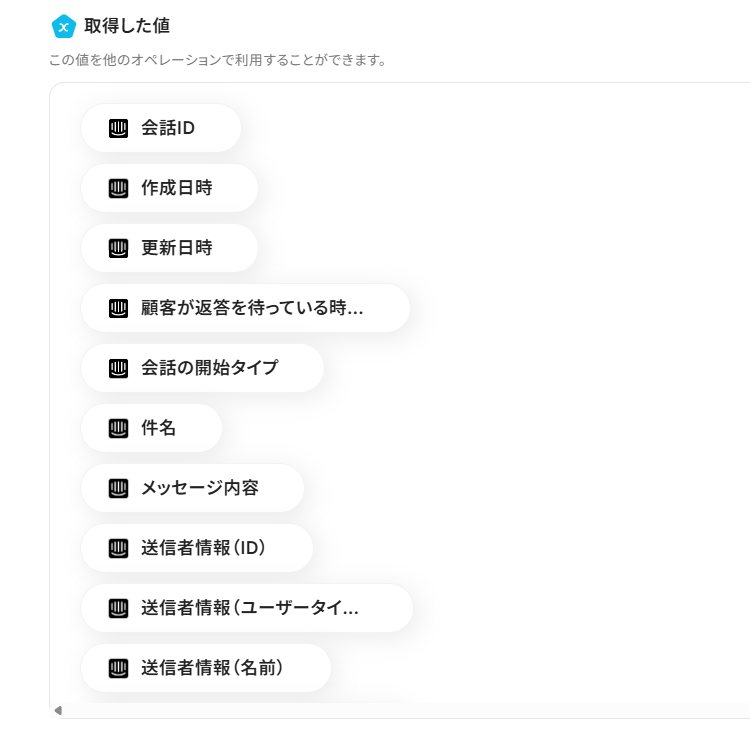Select the 顧客が返答を待っている時... chip
The width and height of the screenshot is (750, 732).
tap(245, 308)
